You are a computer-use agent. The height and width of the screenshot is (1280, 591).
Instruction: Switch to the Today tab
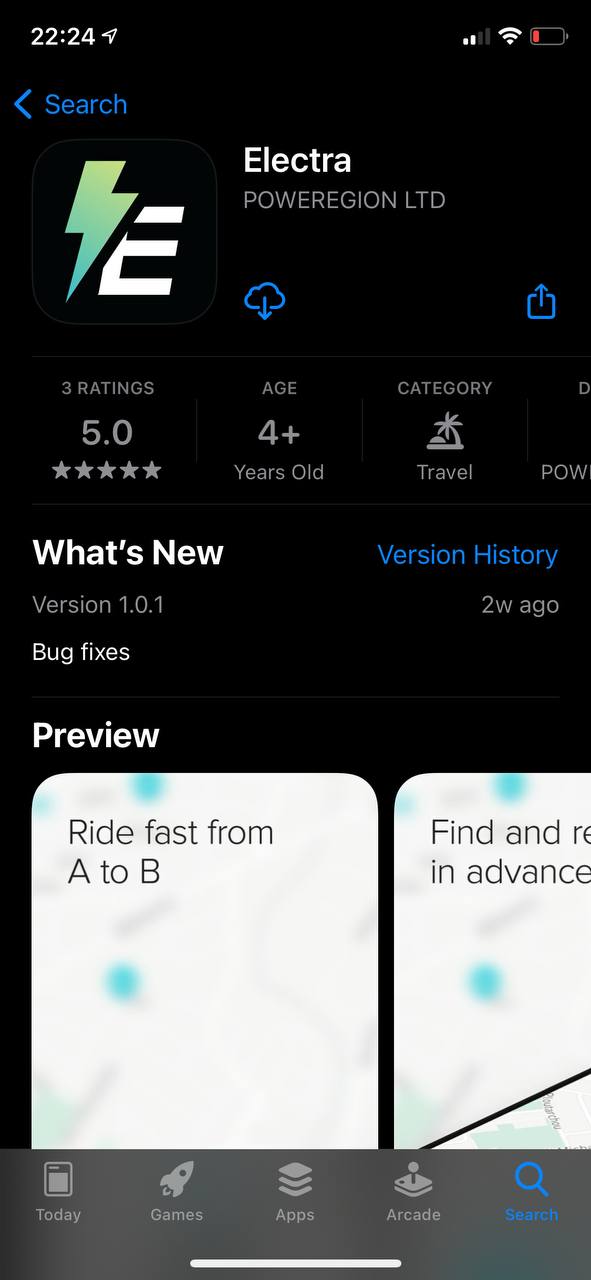[58, 1192]
